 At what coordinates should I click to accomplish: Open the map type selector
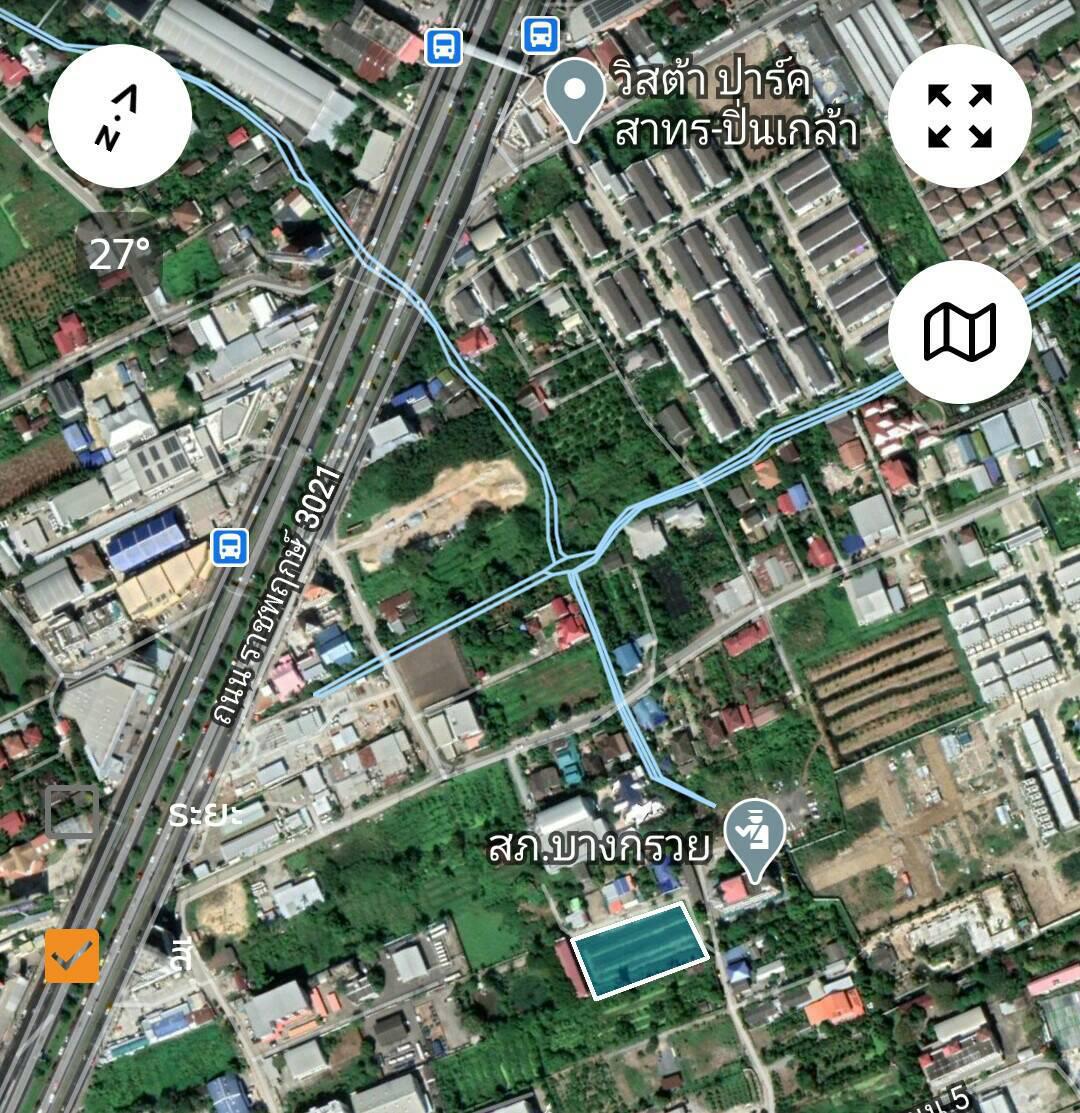click(959, 332)
